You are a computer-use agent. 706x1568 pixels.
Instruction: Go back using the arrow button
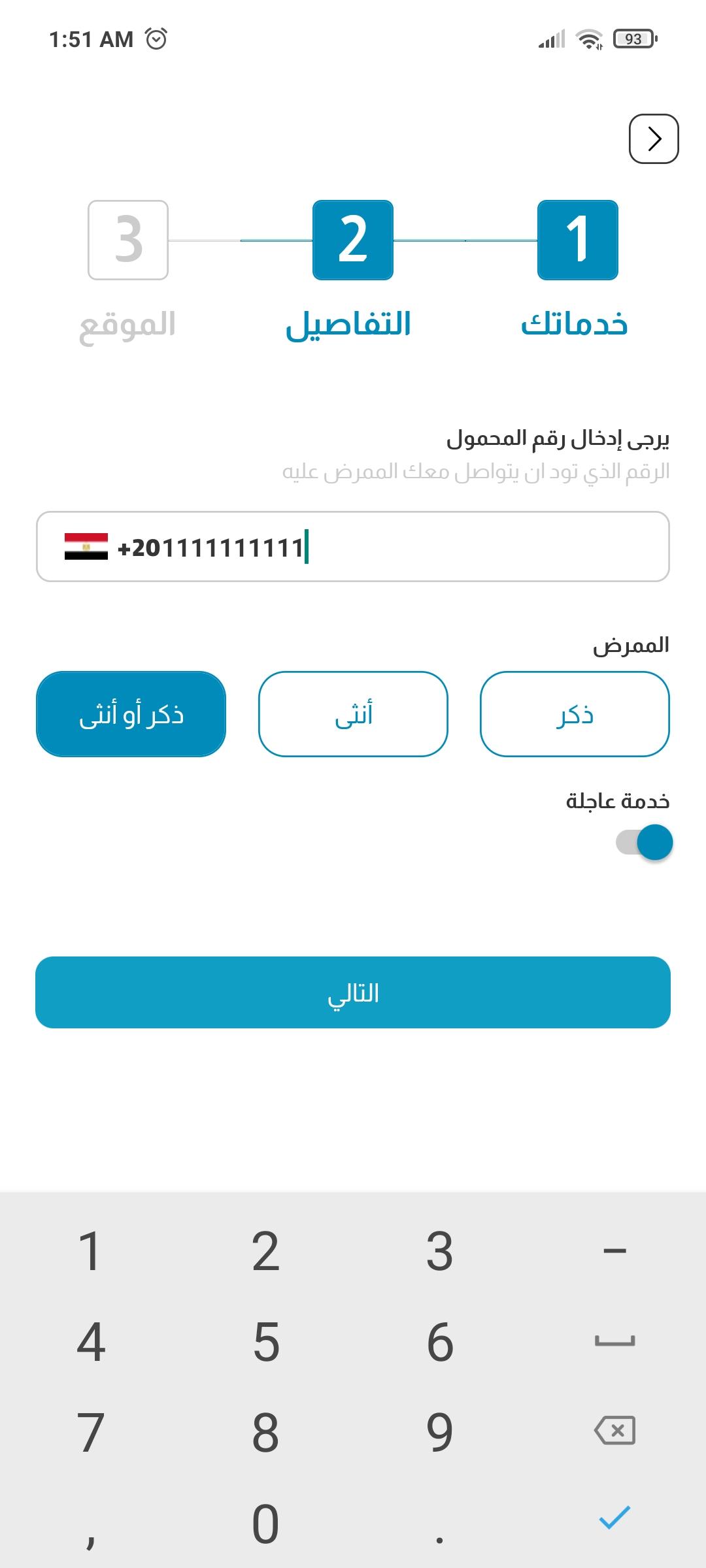click(x=654, y=139)
